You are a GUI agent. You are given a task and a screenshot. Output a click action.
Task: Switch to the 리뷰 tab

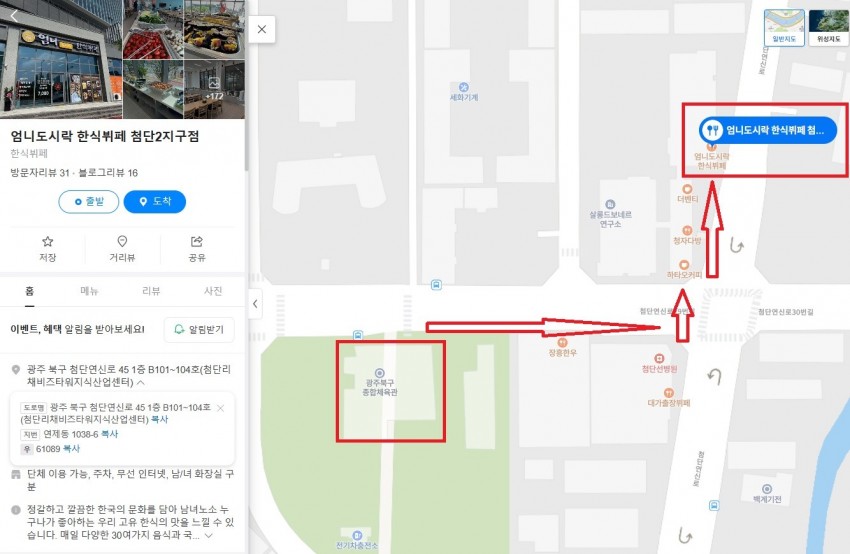point(151,291)
